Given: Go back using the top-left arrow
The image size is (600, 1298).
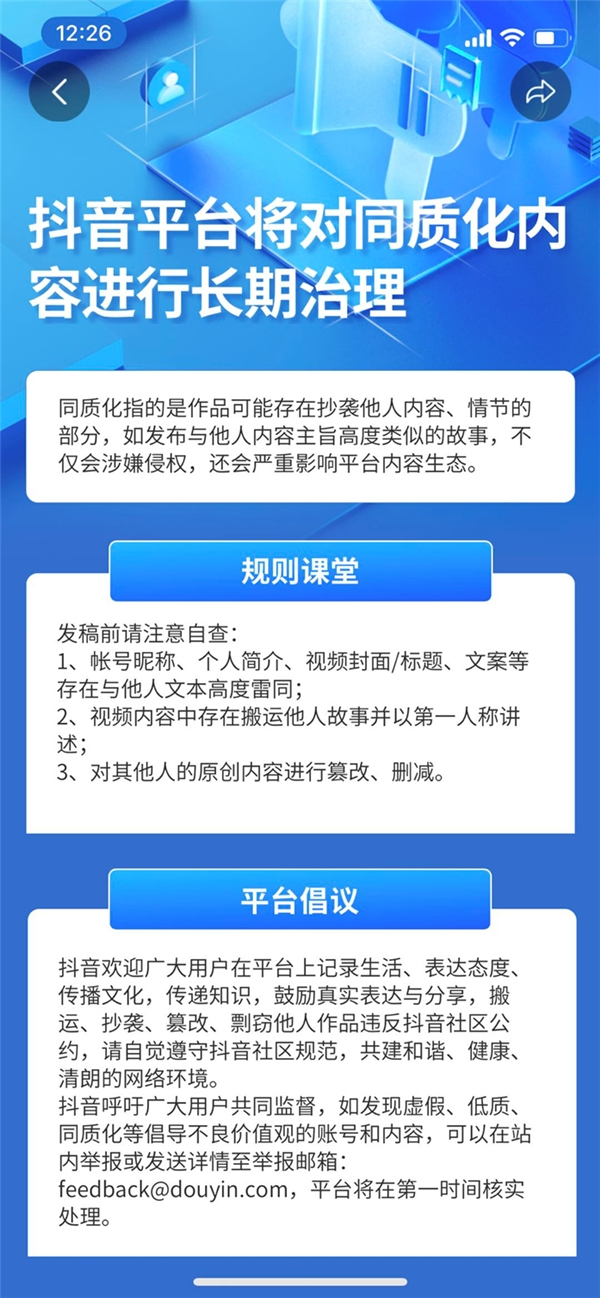Looking at the screenshot, I should tap(59, 92).
